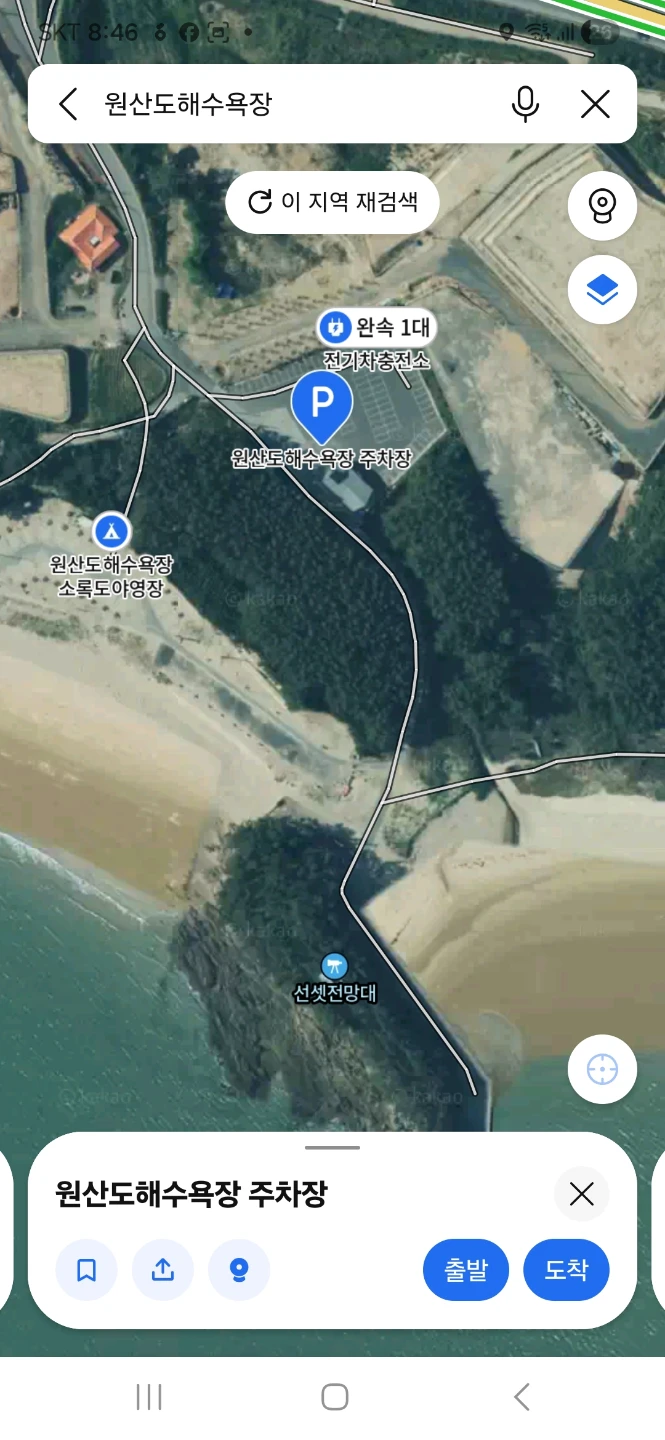Select the 완속 1대 EV charging station marker
The image size is (665, 1440).
[376, 327]
